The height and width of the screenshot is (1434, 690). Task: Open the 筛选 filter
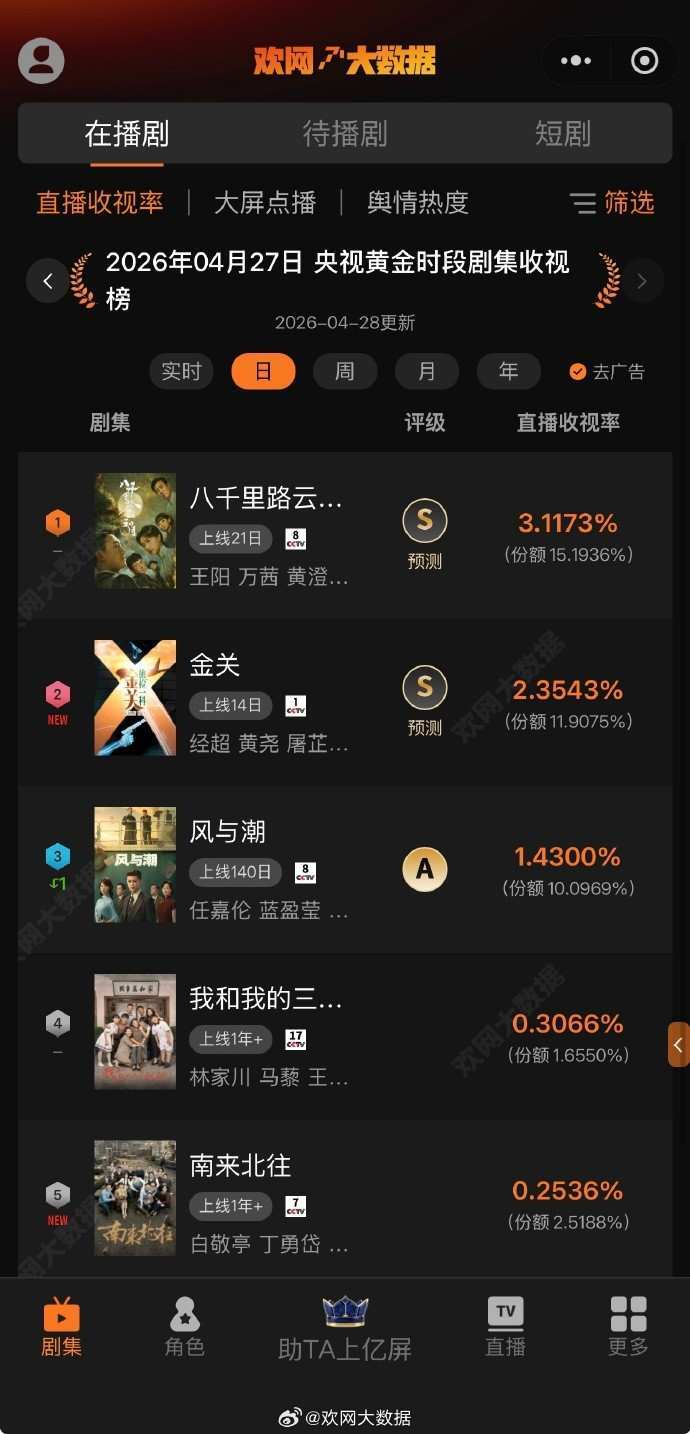pos(612,203)
